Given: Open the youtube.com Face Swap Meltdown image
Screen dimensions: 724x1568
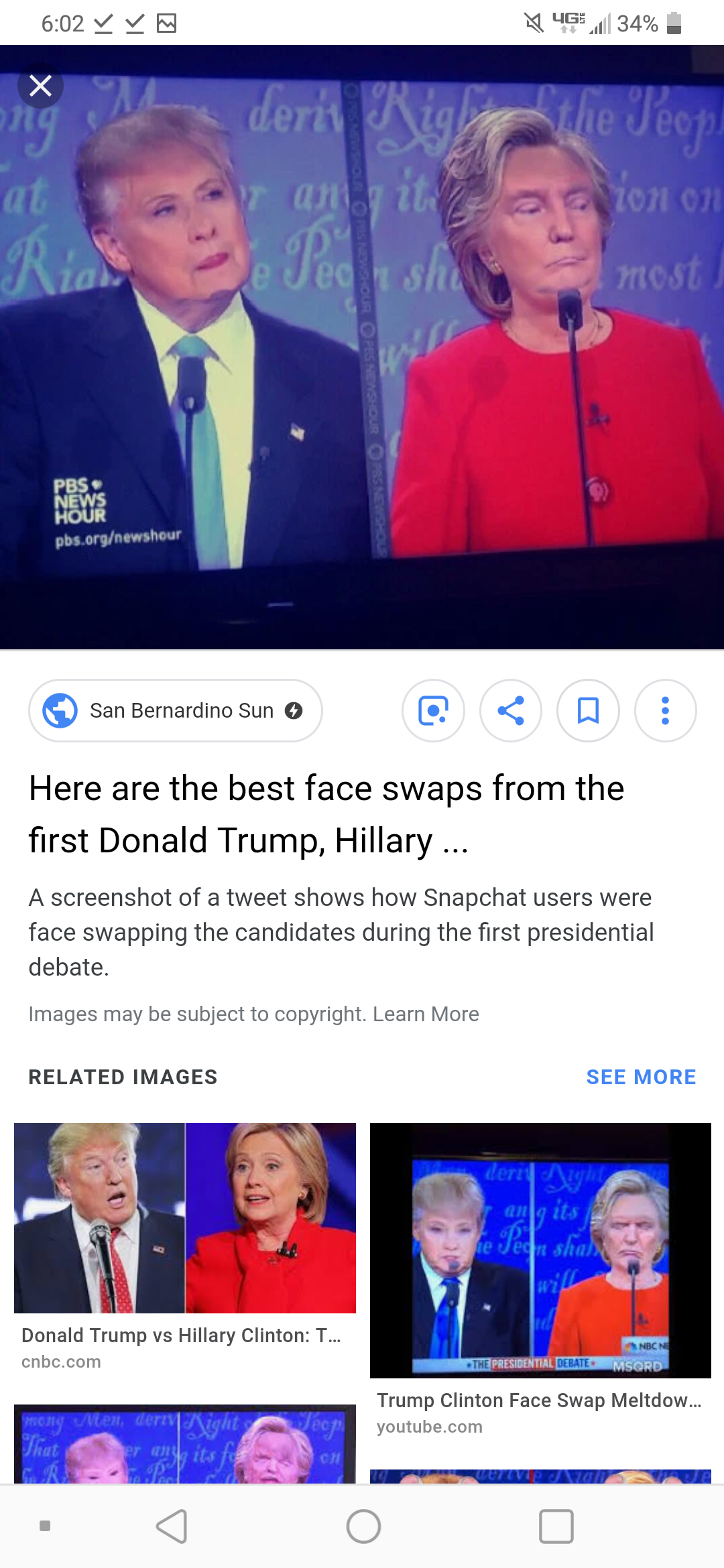Looking at the screenshot, I should coord(540,1250).
